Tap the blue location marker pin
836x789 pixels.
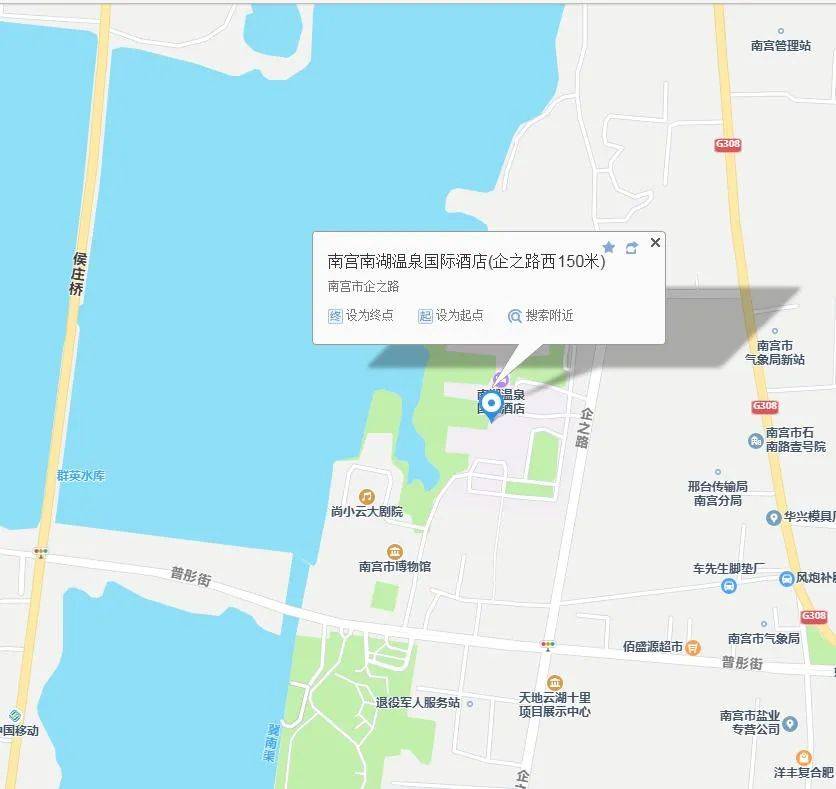pyautogui.click(x=491, y=406)
